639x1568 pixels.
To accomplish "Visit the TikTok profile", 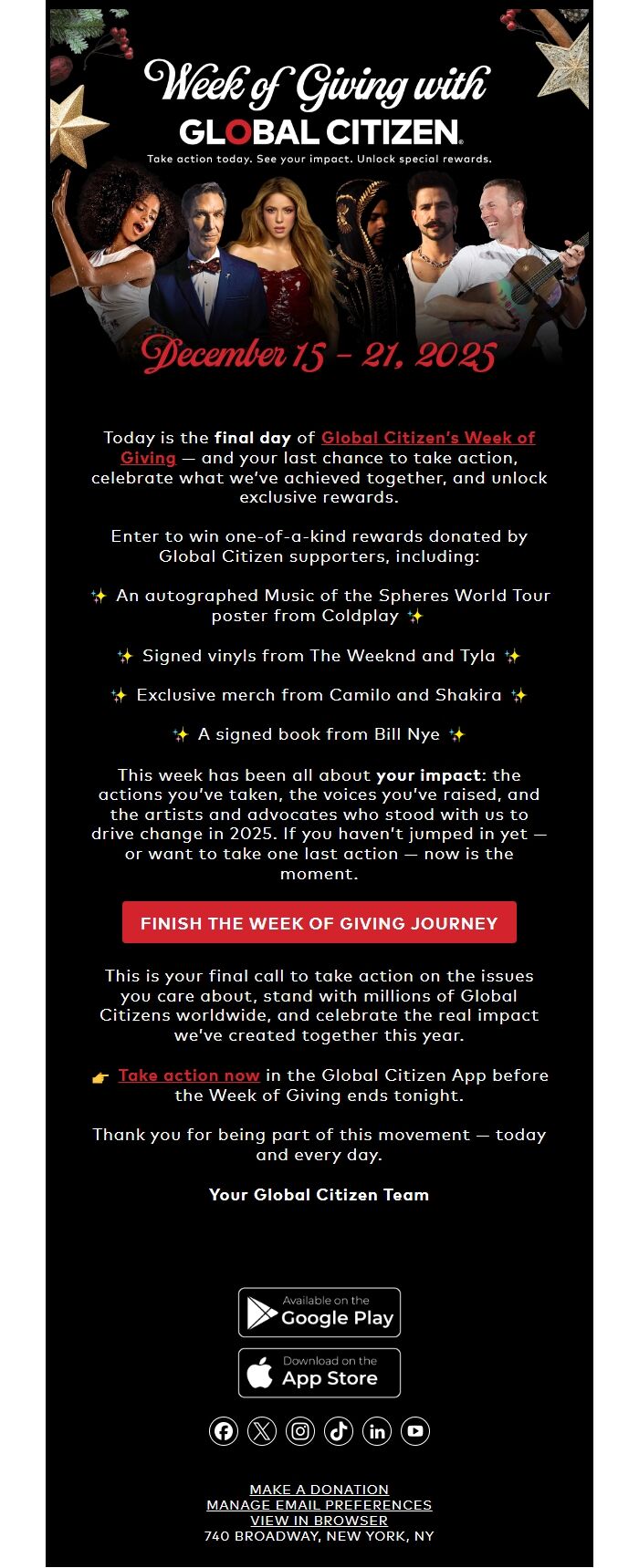I will coord(339,1431).
